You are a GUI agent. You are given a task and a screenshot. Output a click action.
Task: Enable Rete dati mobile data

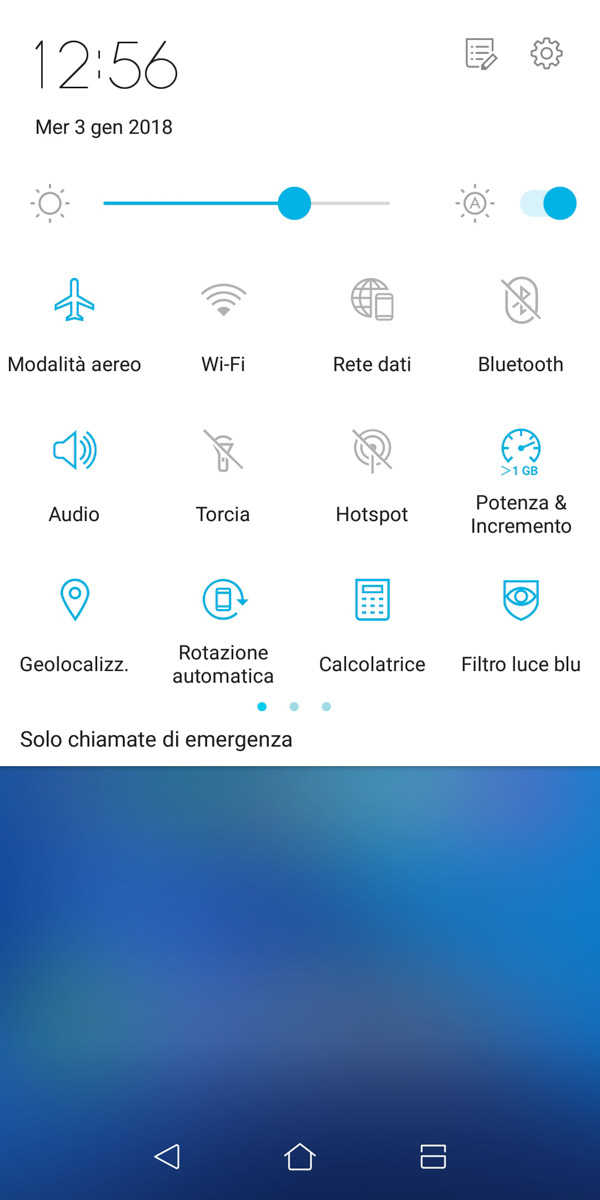coord(372,300)
